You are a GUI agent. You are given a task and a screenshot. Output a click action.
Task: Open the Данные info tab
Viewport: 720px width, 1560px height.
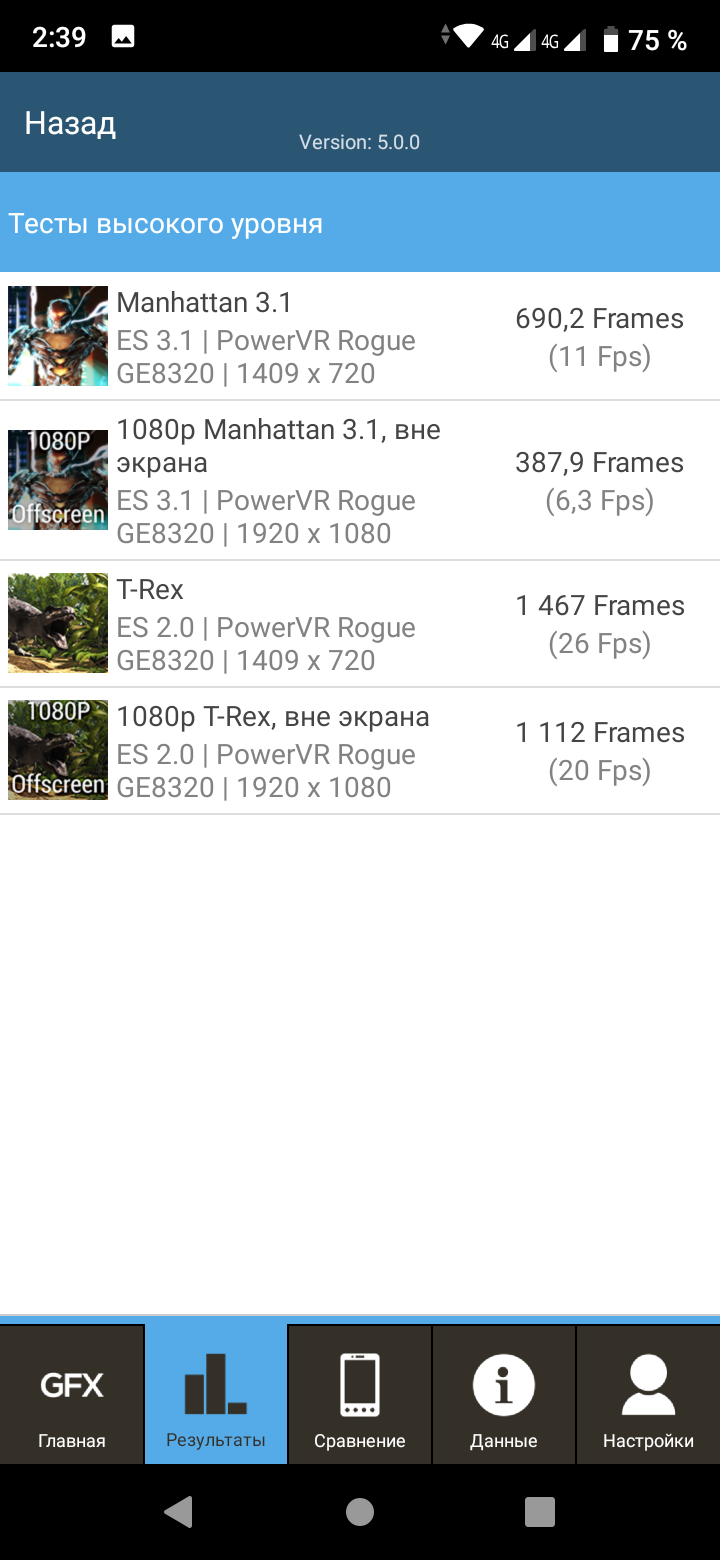coord(504,1395)
